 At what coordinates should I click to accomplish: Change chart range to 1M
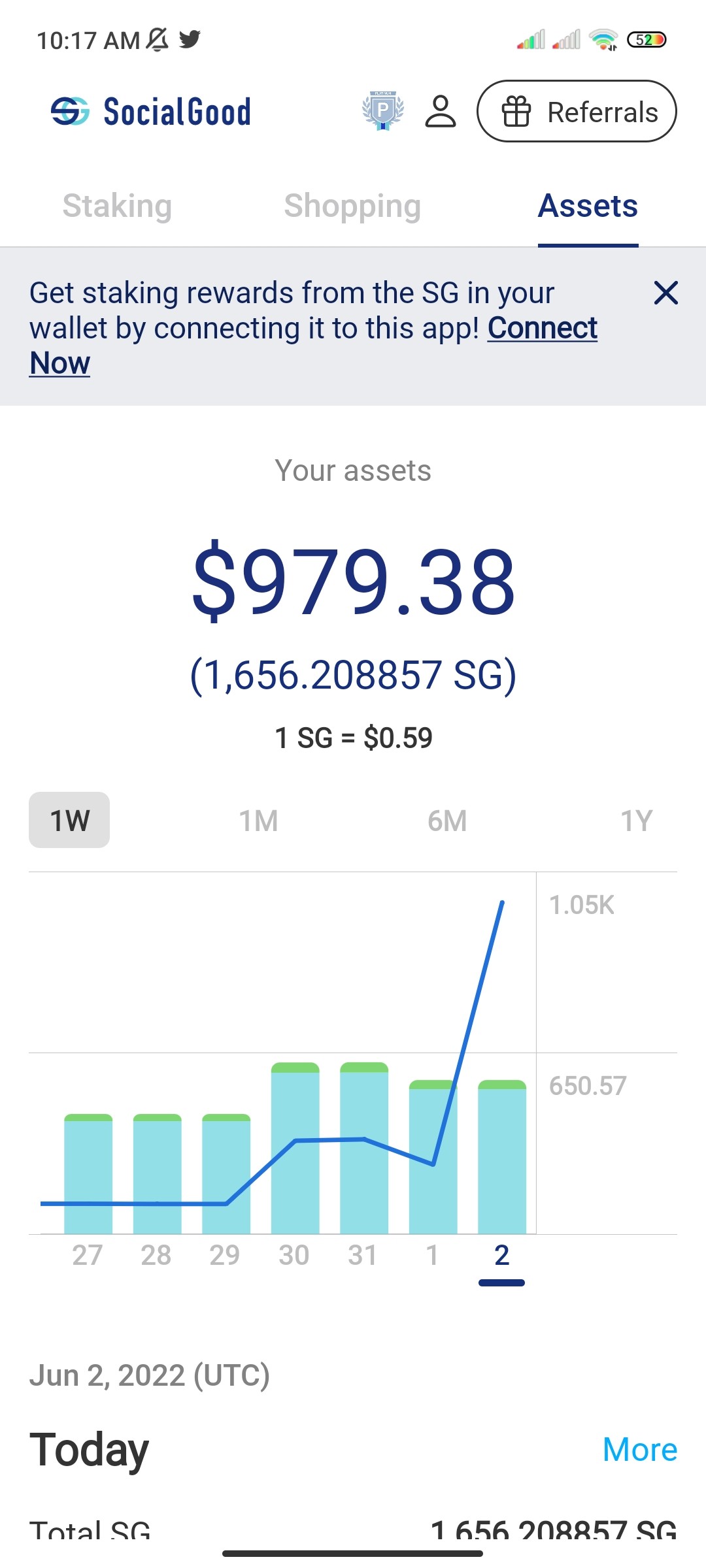[x=258, y=821]
